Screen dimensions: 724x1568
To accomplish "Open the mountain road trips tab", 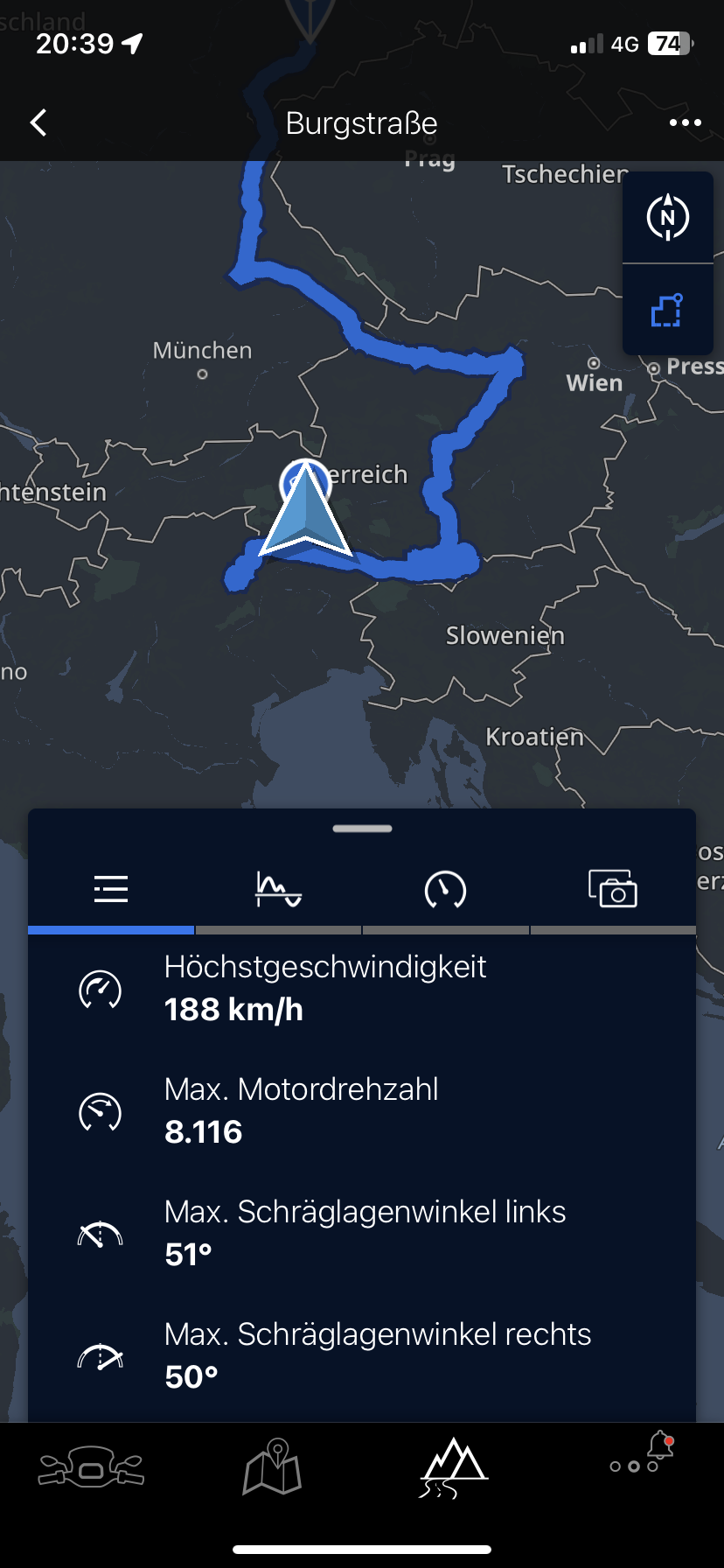I will [453, 1466].
